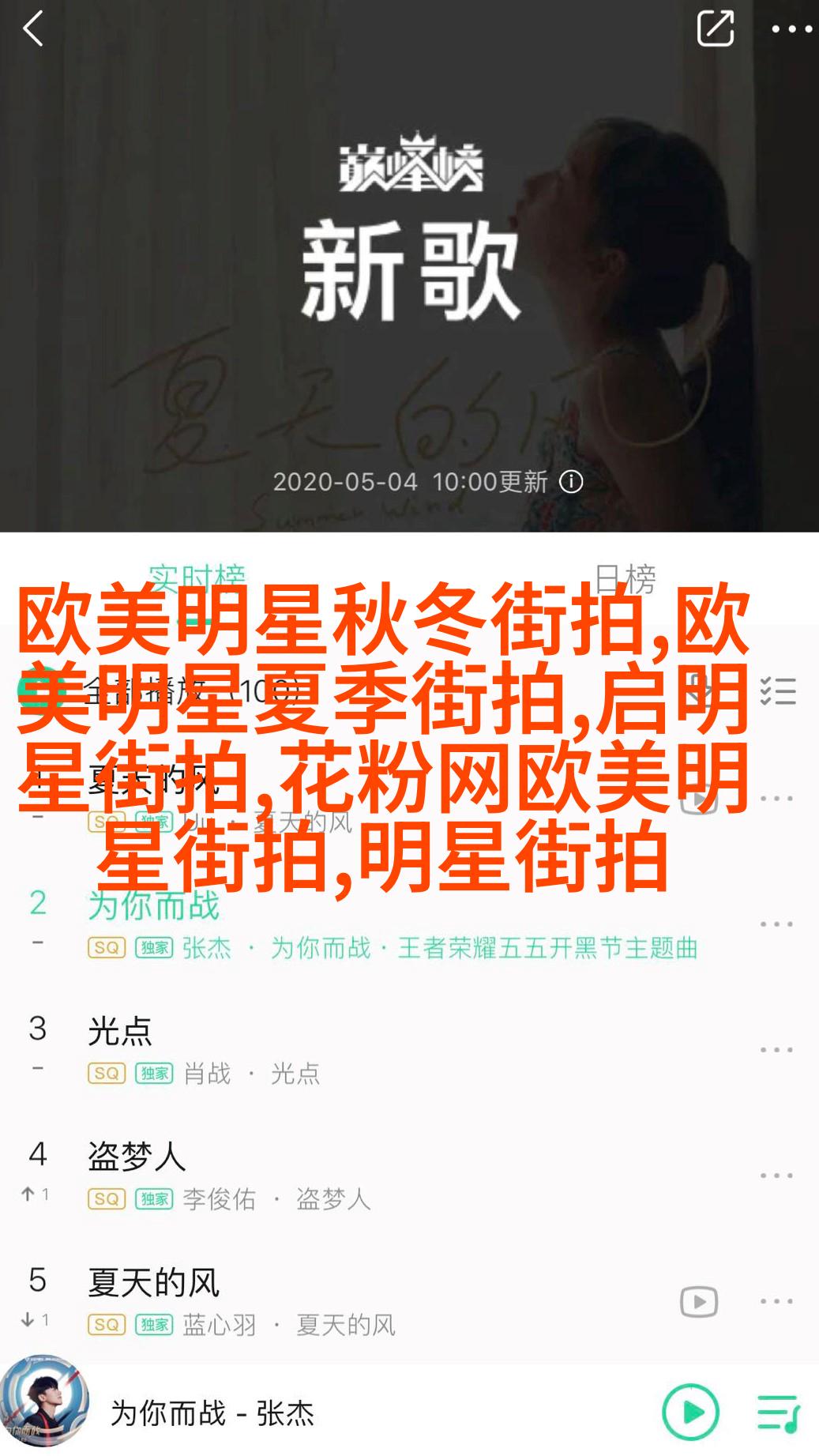Viewport: 819px width, 1456px height.
Task: Open more options for 蓝心羽's 夏天的风
Action: [x=776, y=1301]
